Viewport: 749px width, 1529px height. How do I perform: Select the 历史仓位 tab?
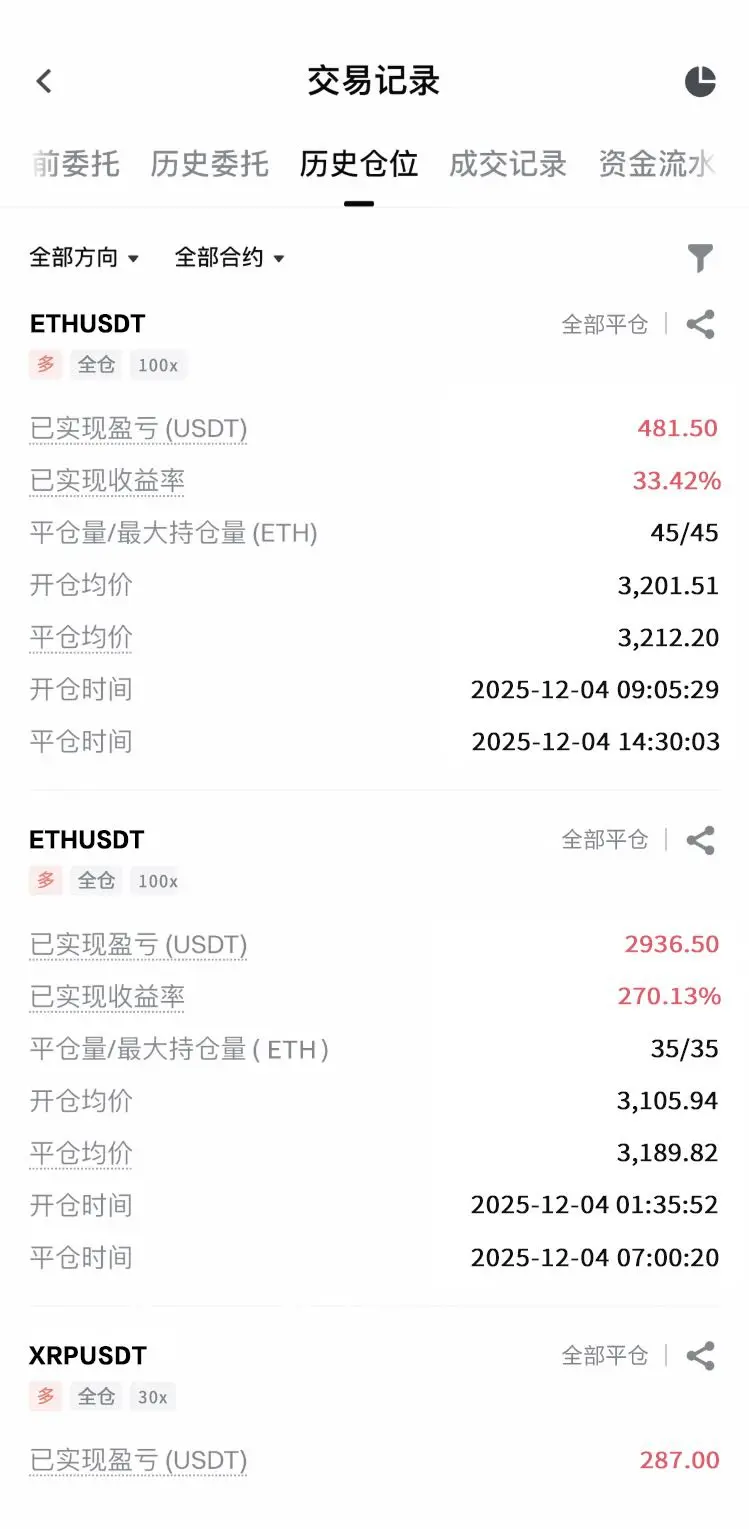pos(358,164)
